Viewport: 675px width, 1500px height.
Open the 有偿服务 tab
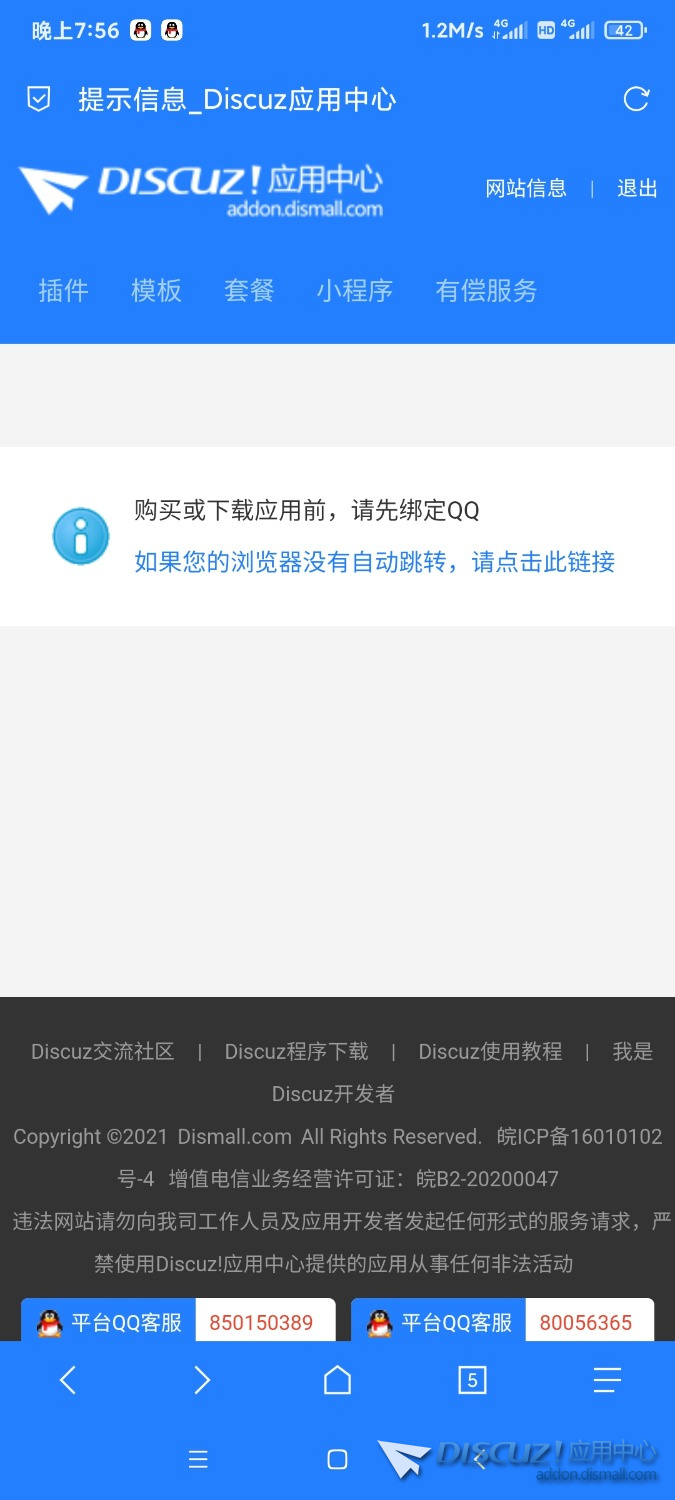486,291
